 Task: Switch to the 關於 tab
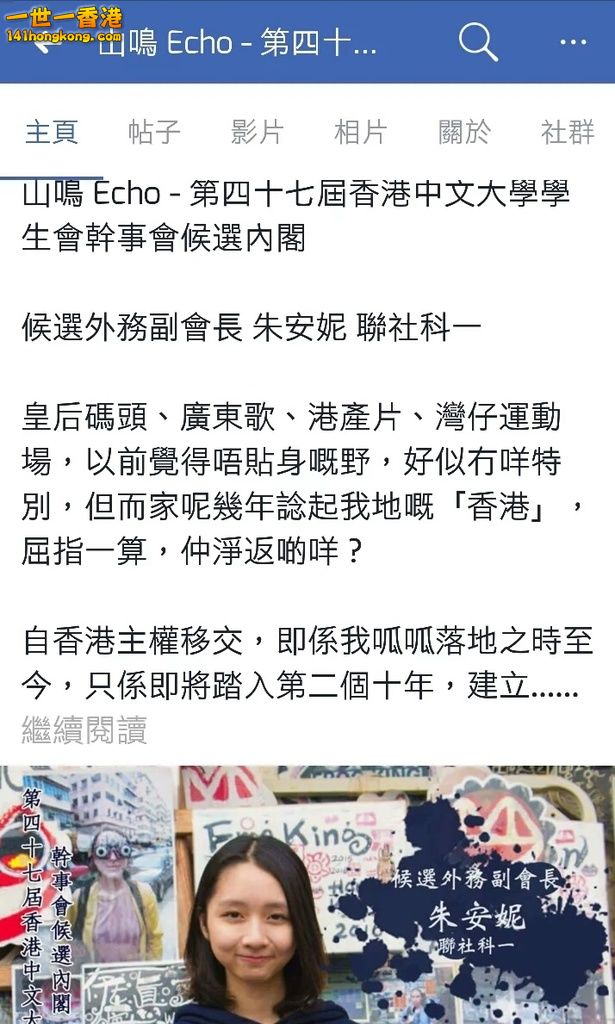pyautogui.click(x=464, y=132)
